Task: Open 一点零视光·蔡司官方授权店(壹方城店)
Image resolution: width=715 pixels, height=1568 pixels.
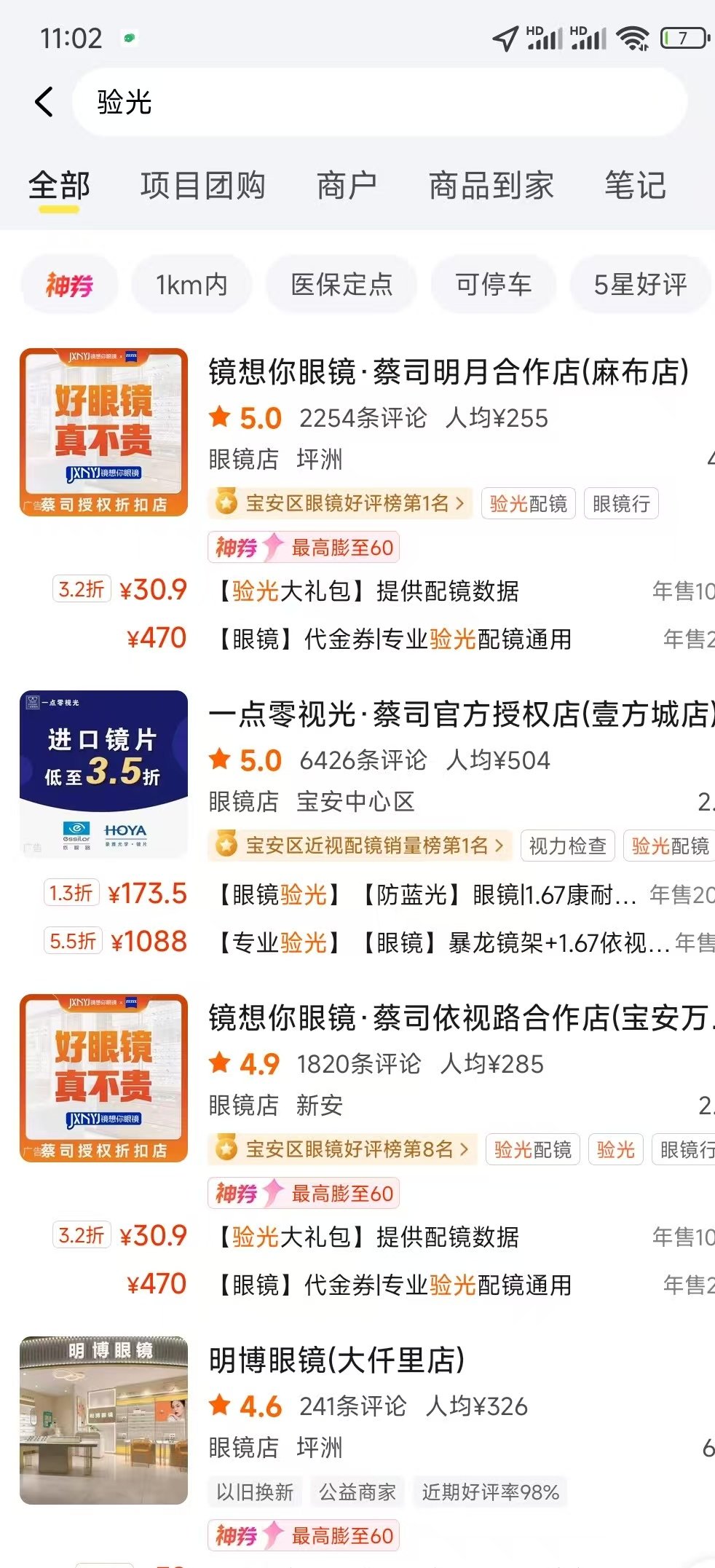Action: point(459,714)
